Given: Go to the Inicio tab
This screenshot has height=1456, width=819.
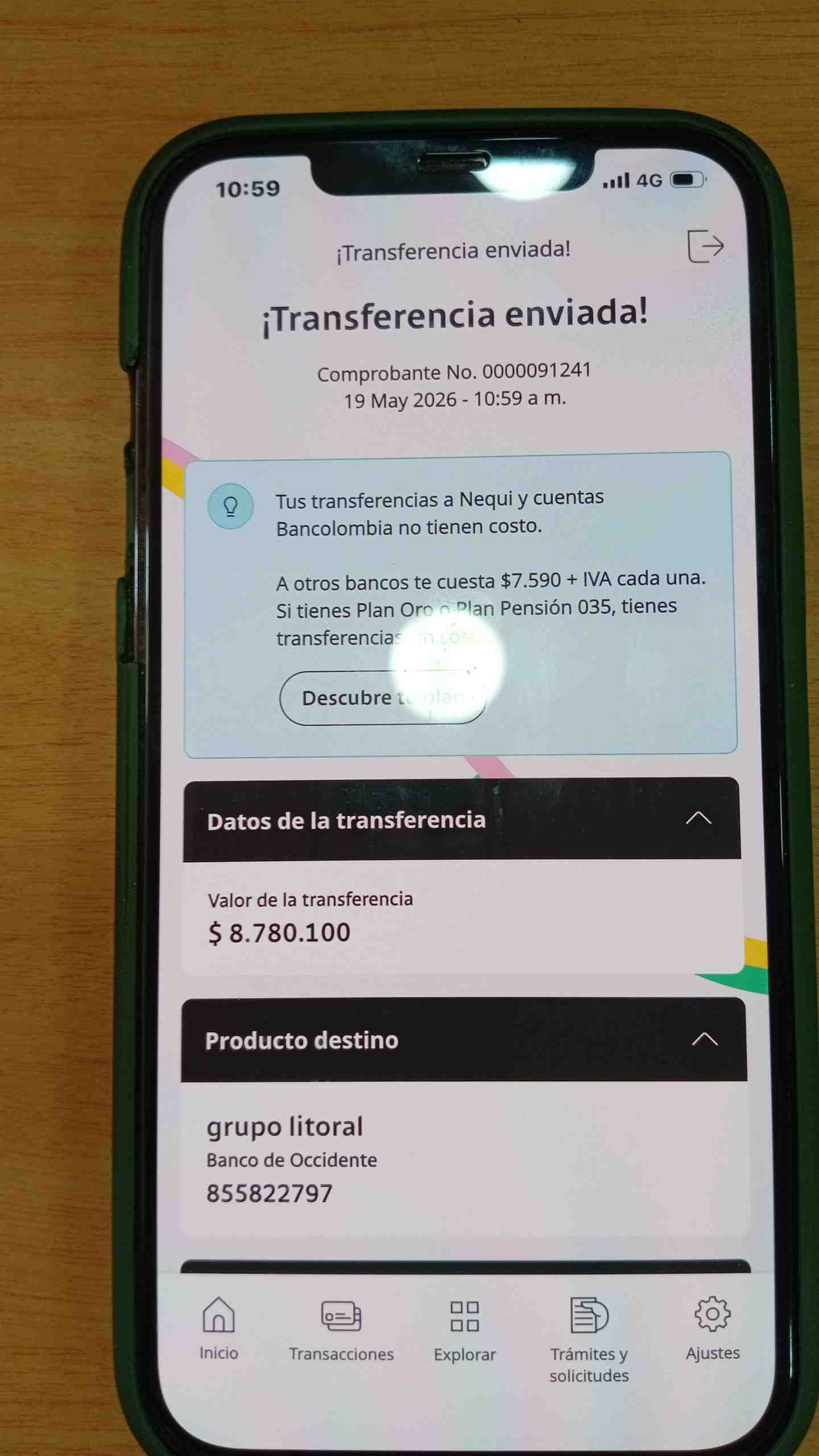Looking at the screenshot, I should click(218, 1329).
